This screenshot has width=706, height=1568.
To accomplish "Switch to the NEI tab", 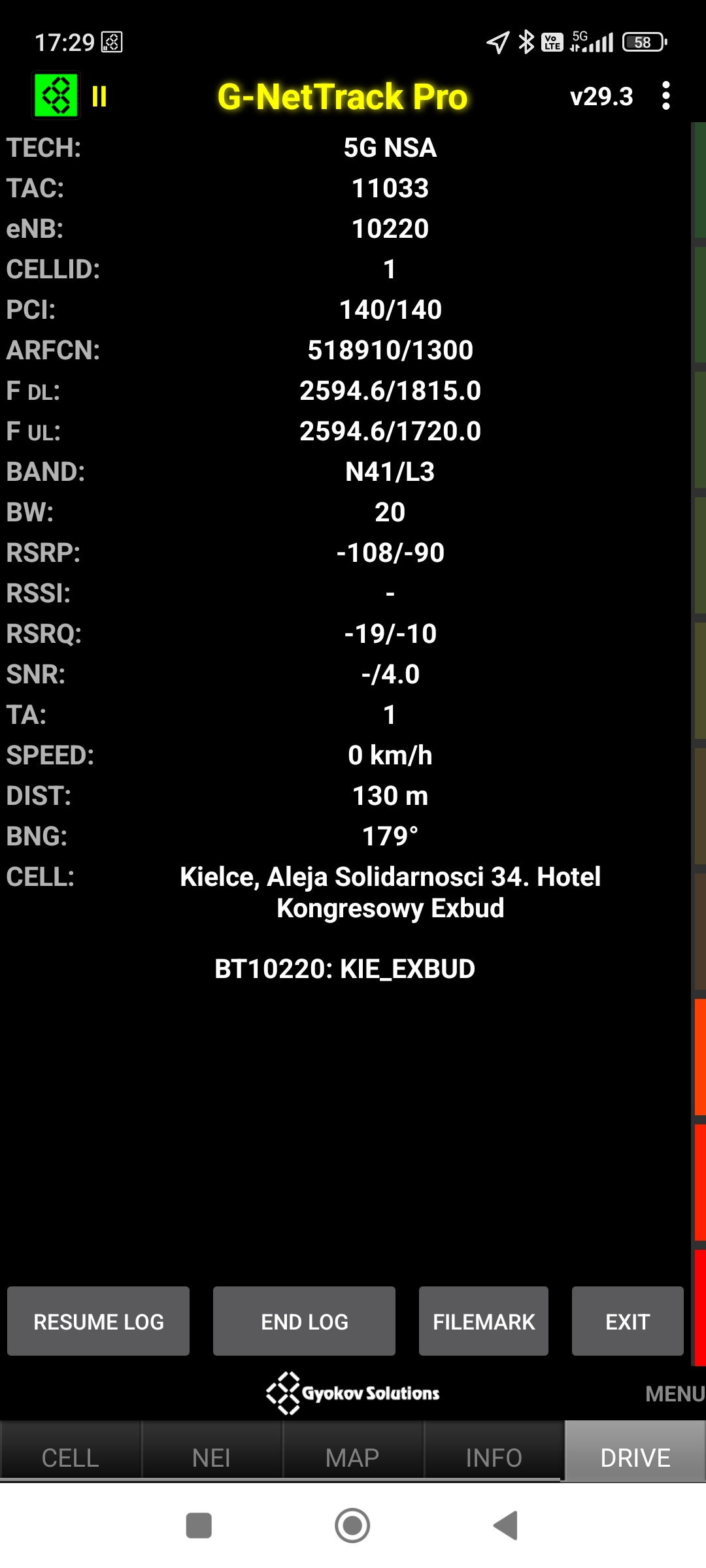I will click(211, 1458).
